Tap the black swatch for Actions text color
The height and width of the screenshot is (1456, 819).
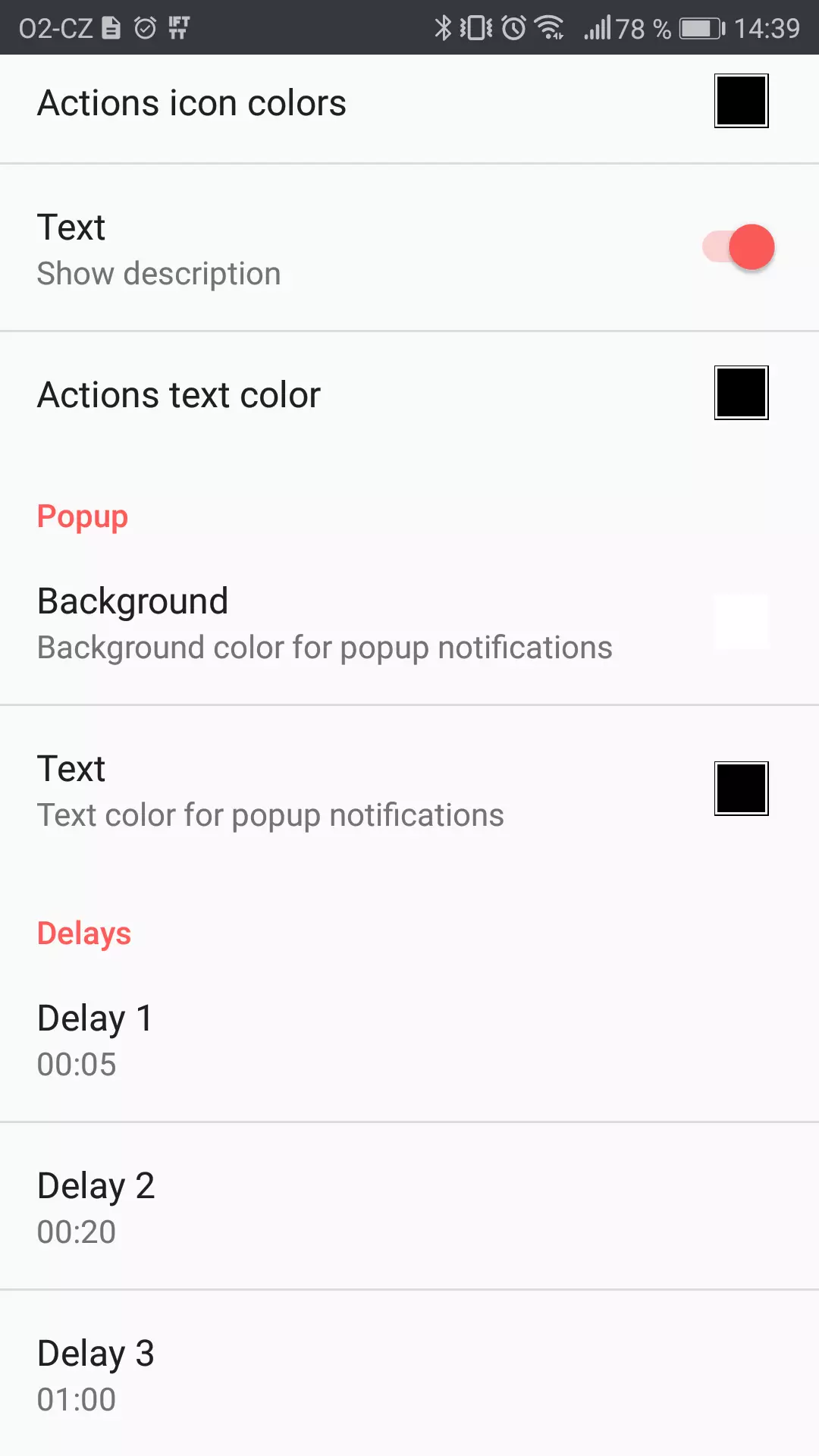click(x=741, y=393)
